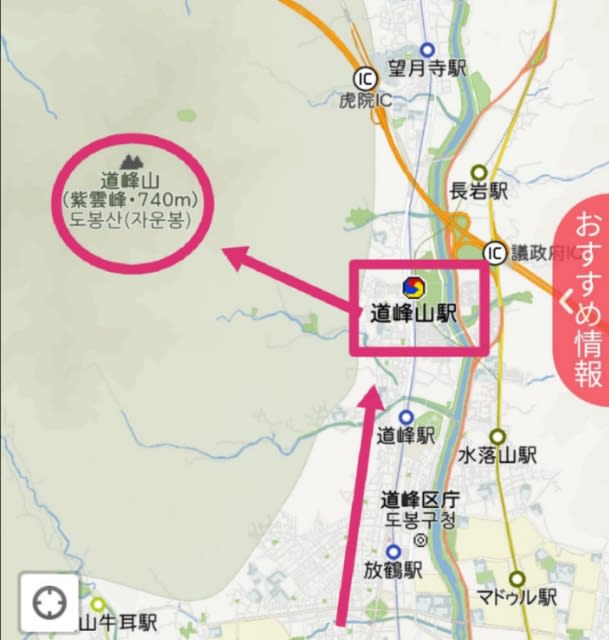Select the 放鶴駅 station marker
This screenshot has width=609, height=640.
coord(393,551)
